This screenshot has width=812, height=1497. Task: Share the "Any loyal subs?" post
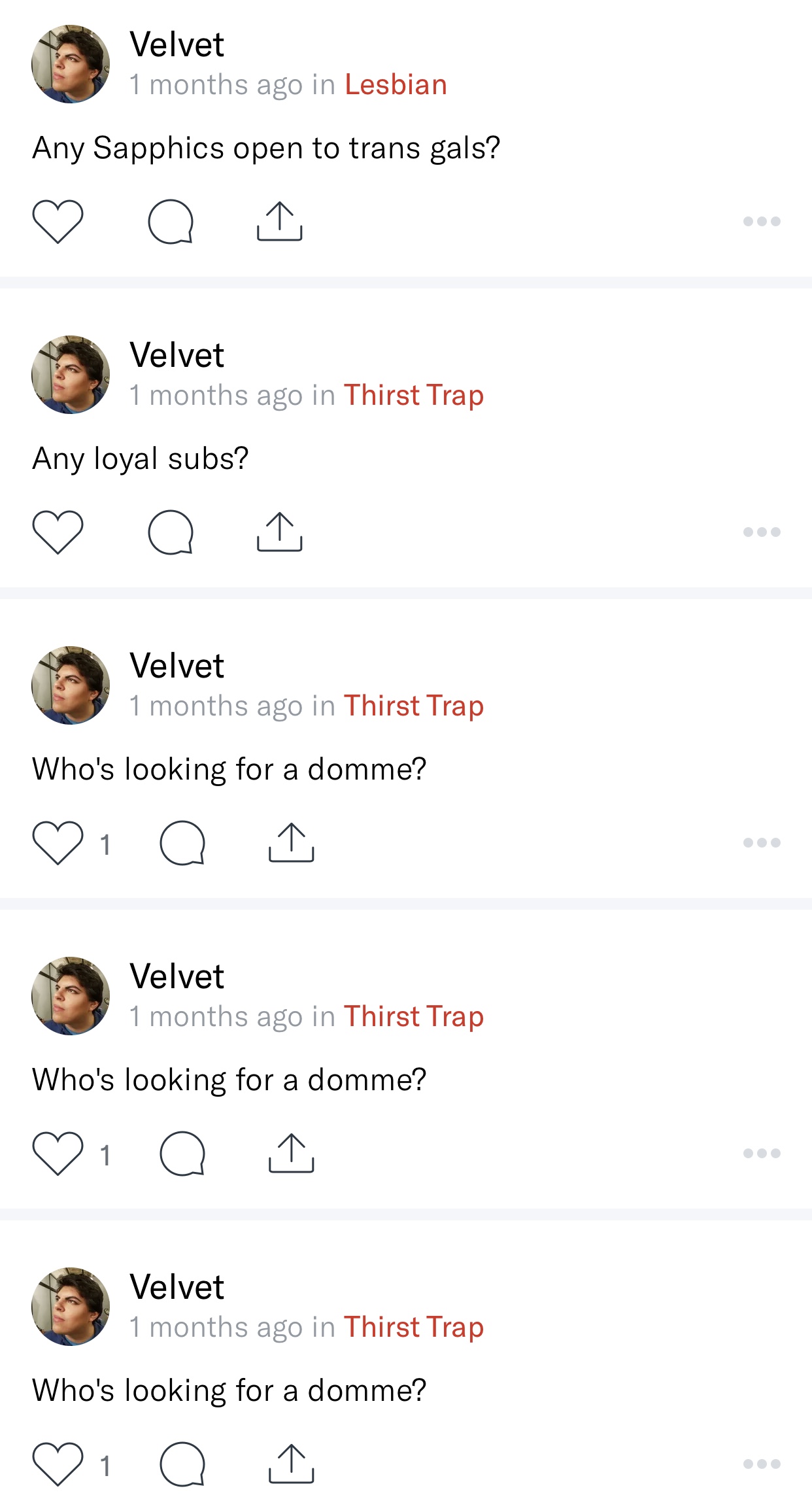pos(280,532)
